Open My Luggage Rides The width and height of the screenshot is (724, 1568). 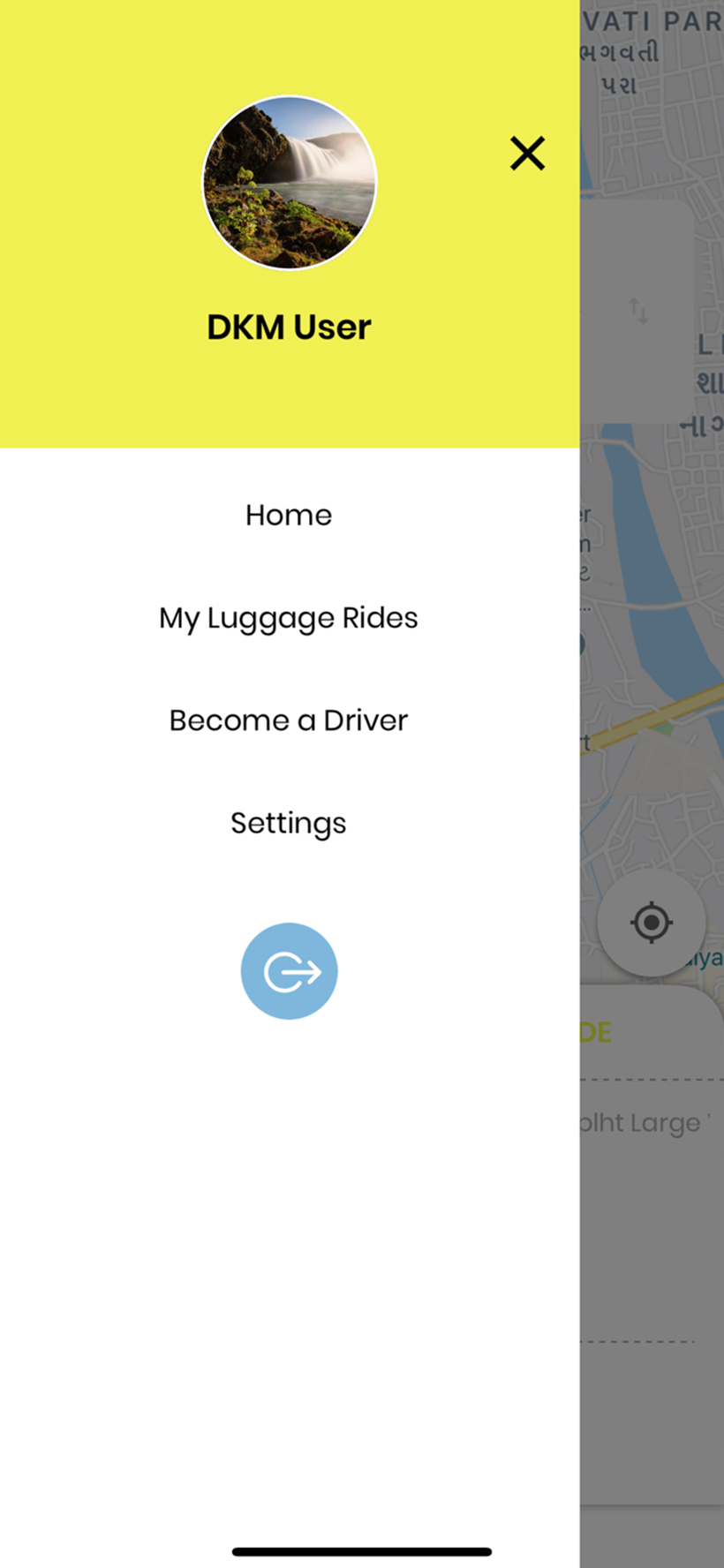click(x=289, y=618)
